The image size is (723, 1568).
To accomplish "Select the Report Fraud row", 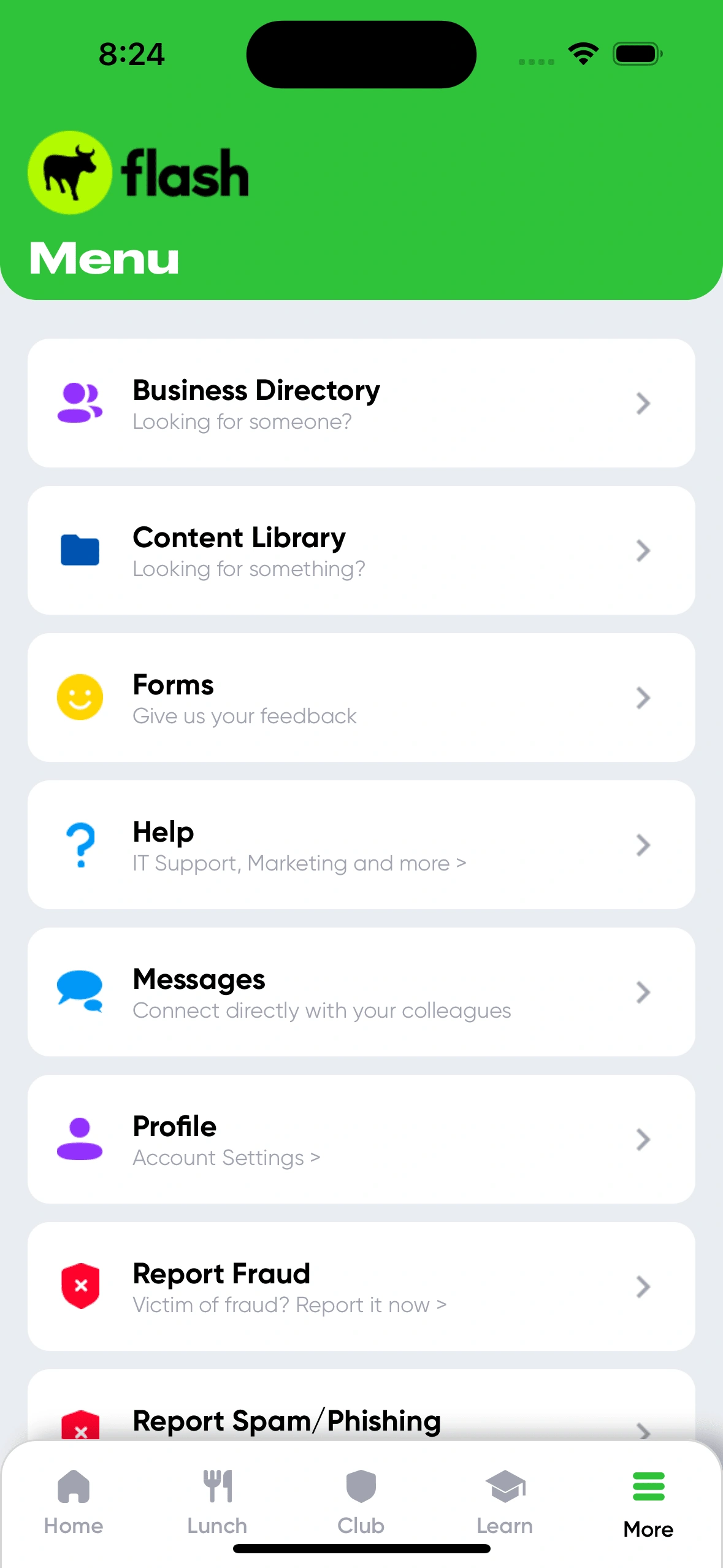I will tap(361, 1286).
